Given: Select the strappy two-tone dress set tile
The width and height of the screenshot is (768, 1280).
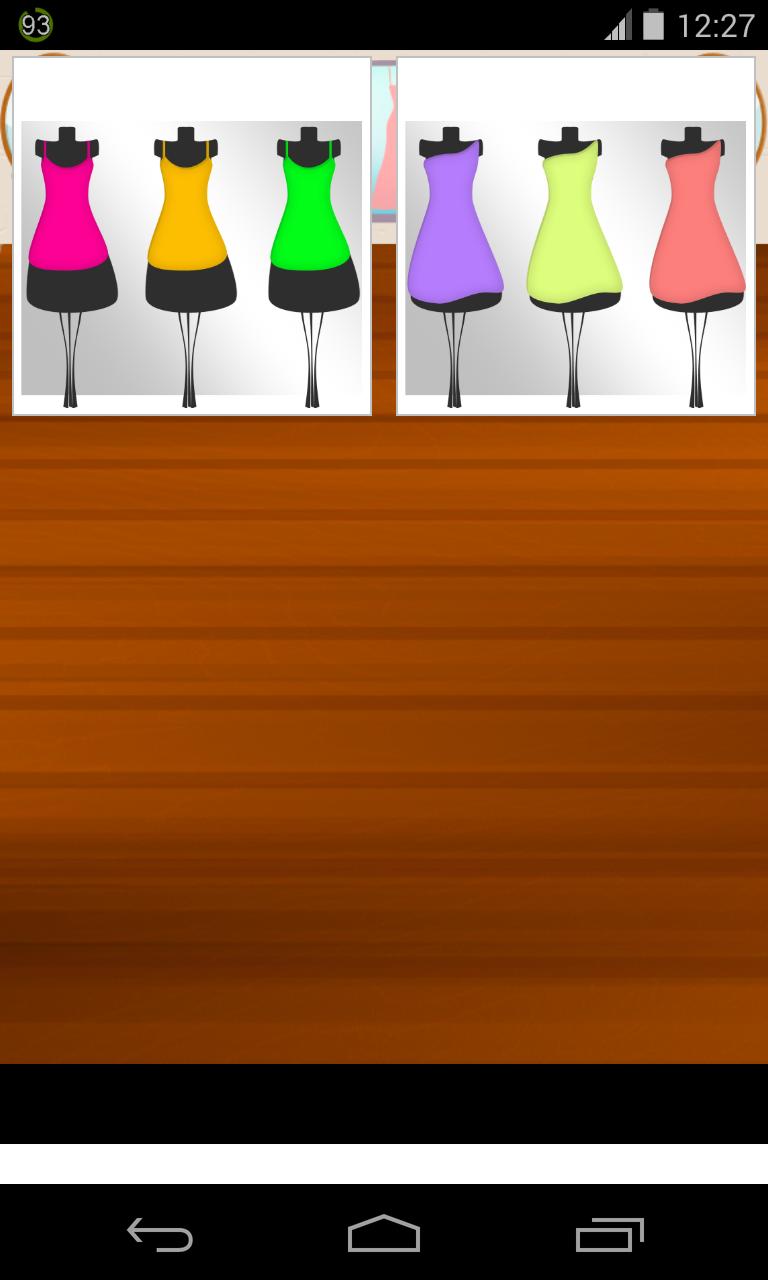Looking at the screenshot, I should click(192, 236).
